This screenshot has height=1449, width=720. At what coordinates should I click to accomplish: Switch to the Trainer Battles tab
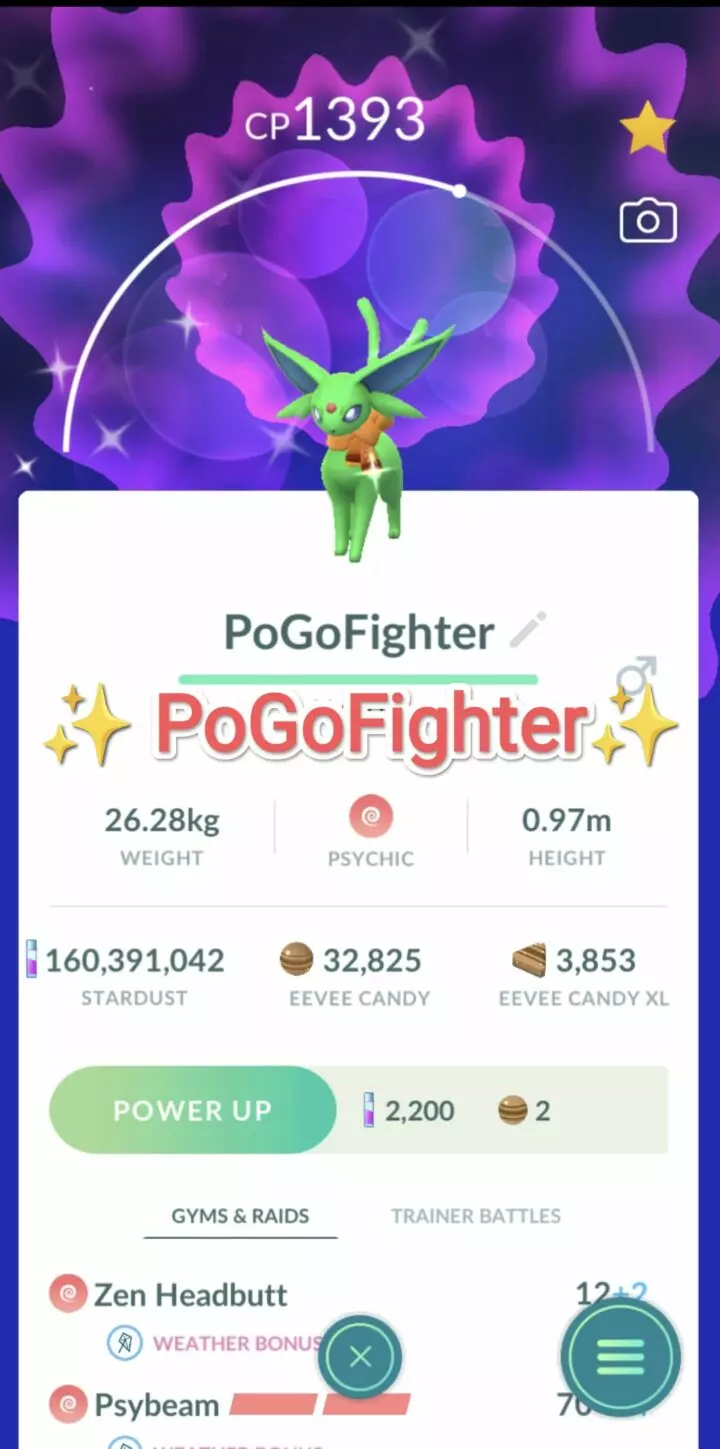[x=475, y=1216]
